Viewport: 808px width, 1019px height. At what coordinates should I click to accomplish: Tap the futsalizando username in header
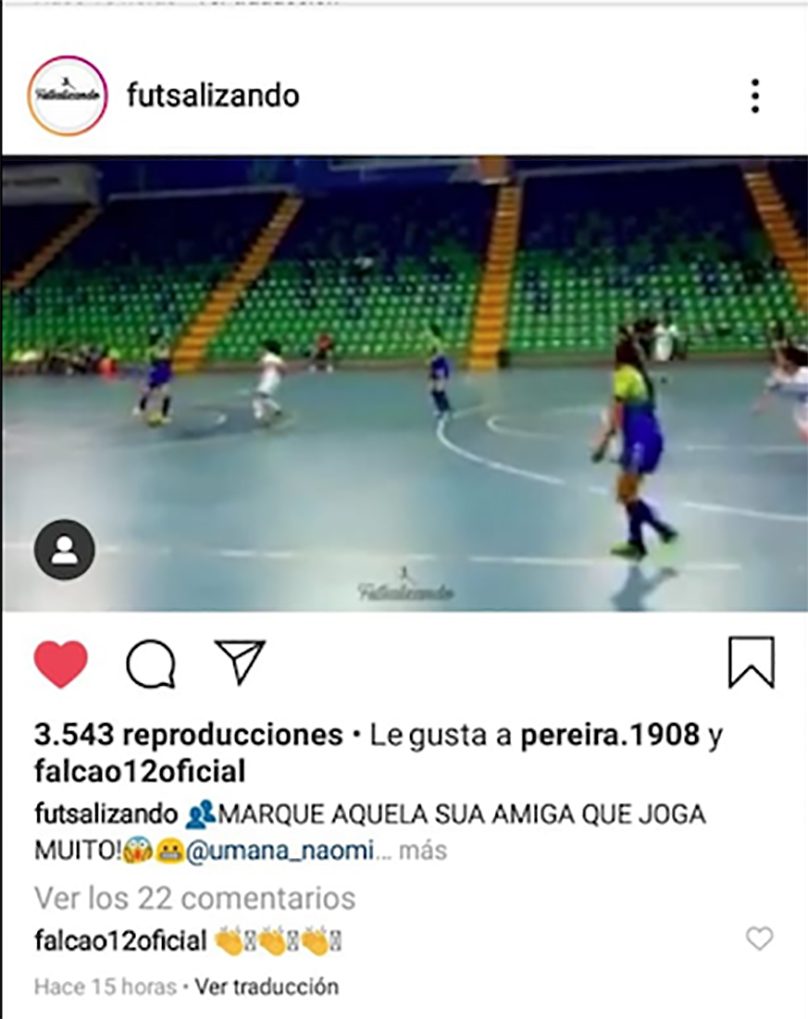point(213,96)
